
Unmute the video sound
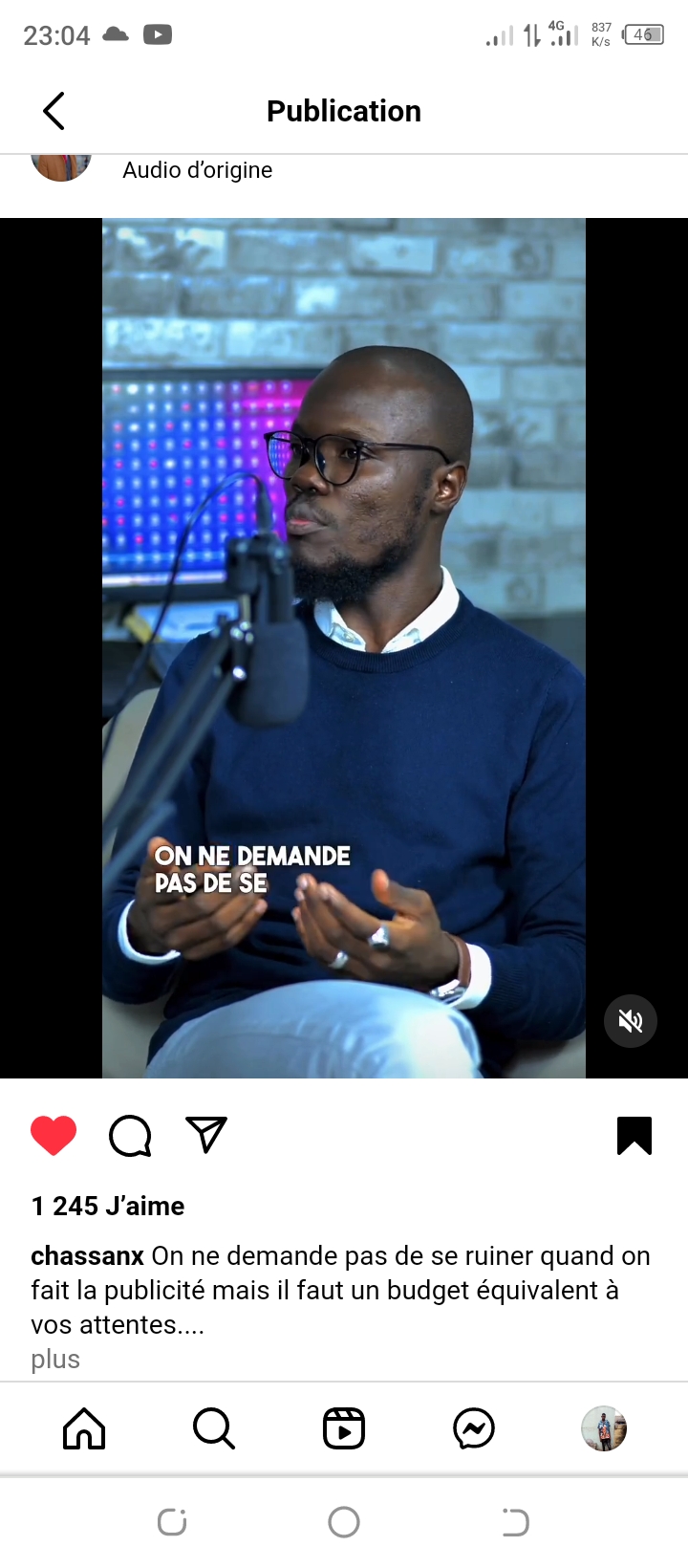pyautogui.click(x=630, y=1021)
